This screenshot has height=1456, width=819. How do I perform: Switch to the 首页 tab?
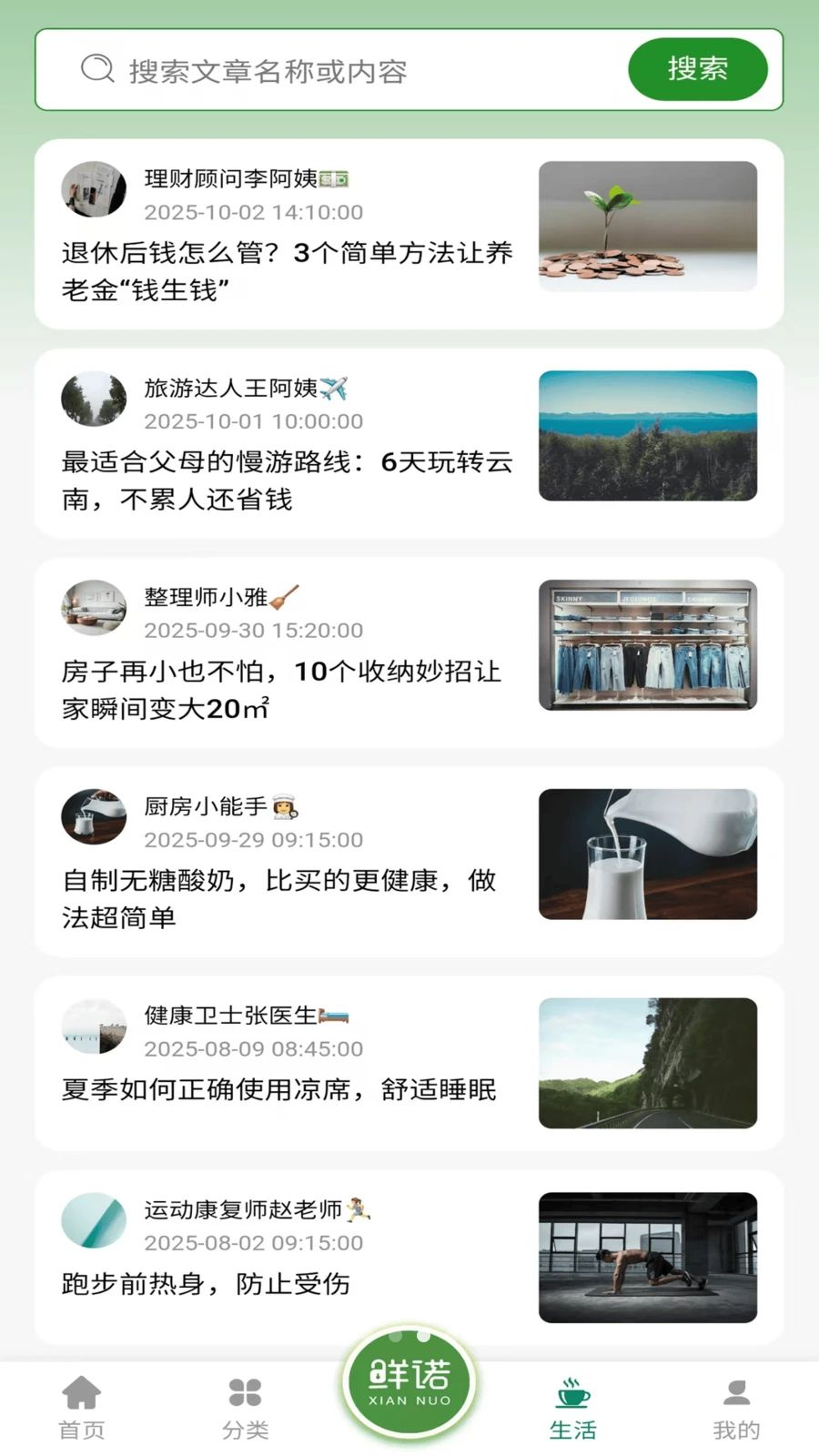point(82,1408)
